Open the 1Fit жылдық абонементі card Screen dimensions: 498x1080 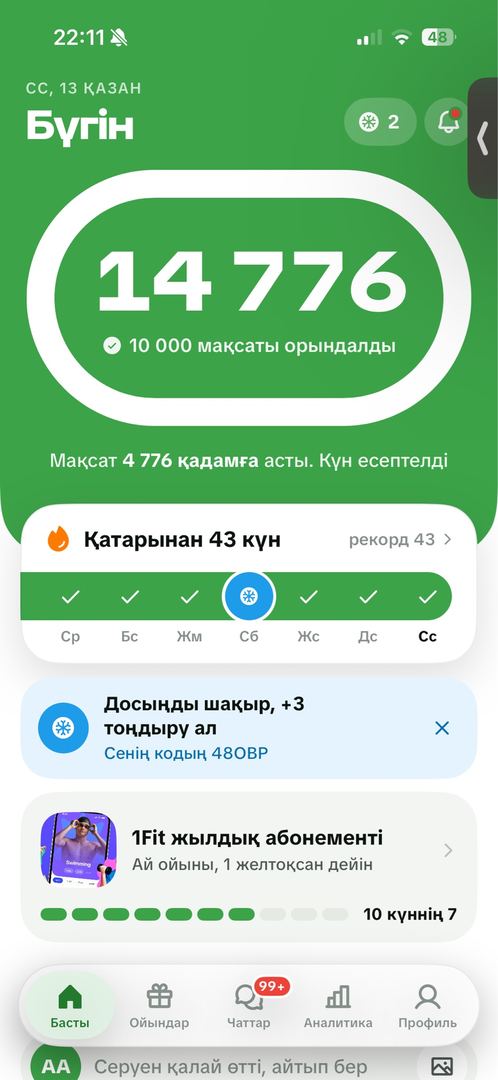(249, 867)
